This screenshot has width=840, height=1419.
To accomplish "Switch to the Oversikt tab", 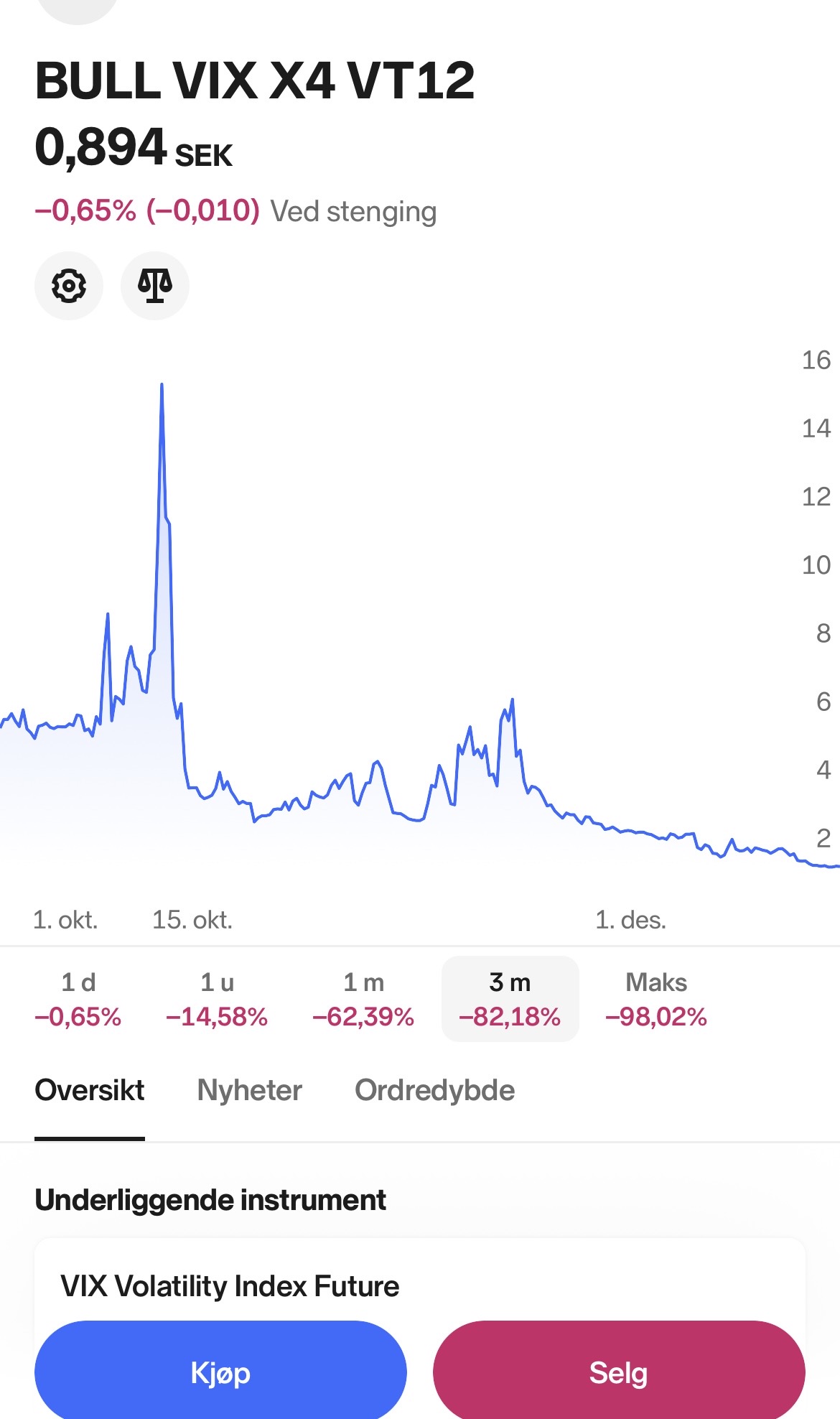I will coord(90,1090).
